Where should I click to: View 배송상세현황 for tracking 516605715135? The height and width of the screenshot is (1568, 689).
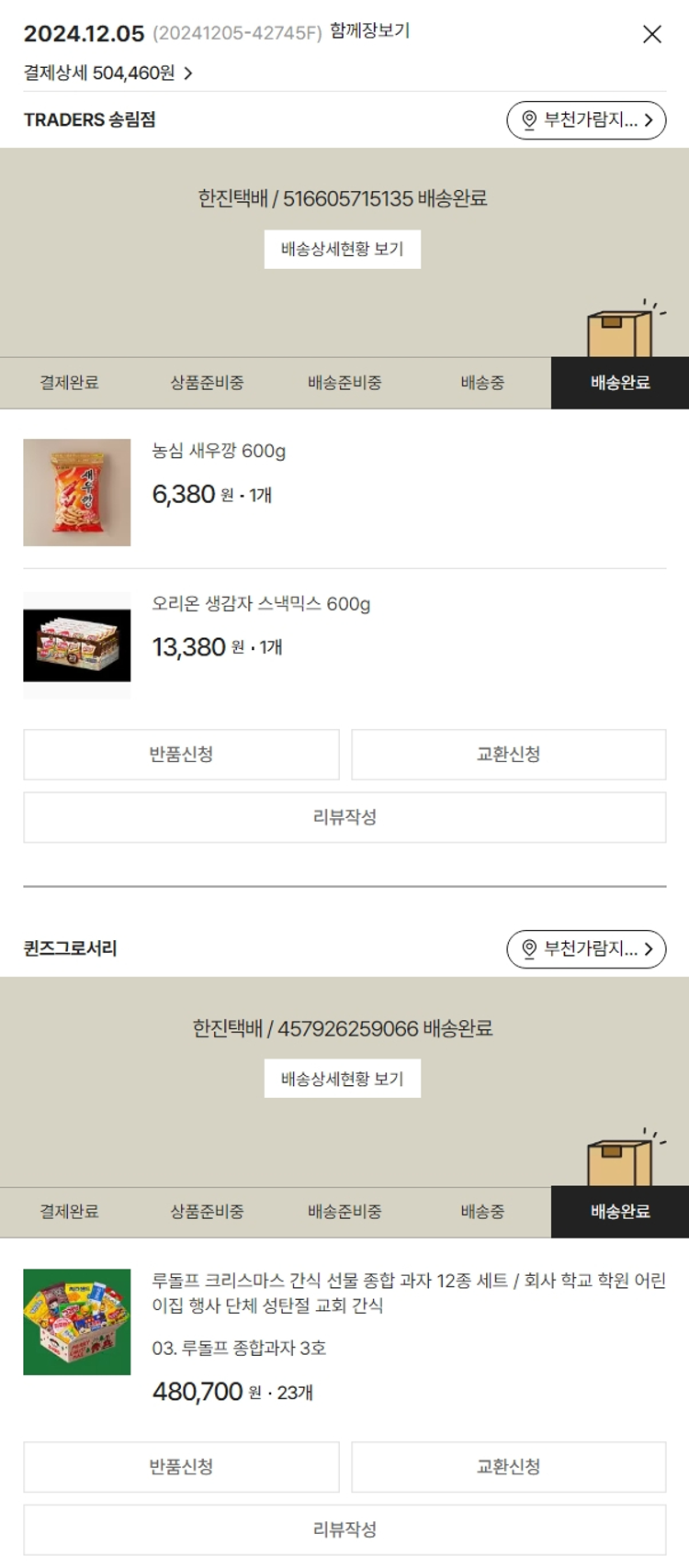(342, 249)
